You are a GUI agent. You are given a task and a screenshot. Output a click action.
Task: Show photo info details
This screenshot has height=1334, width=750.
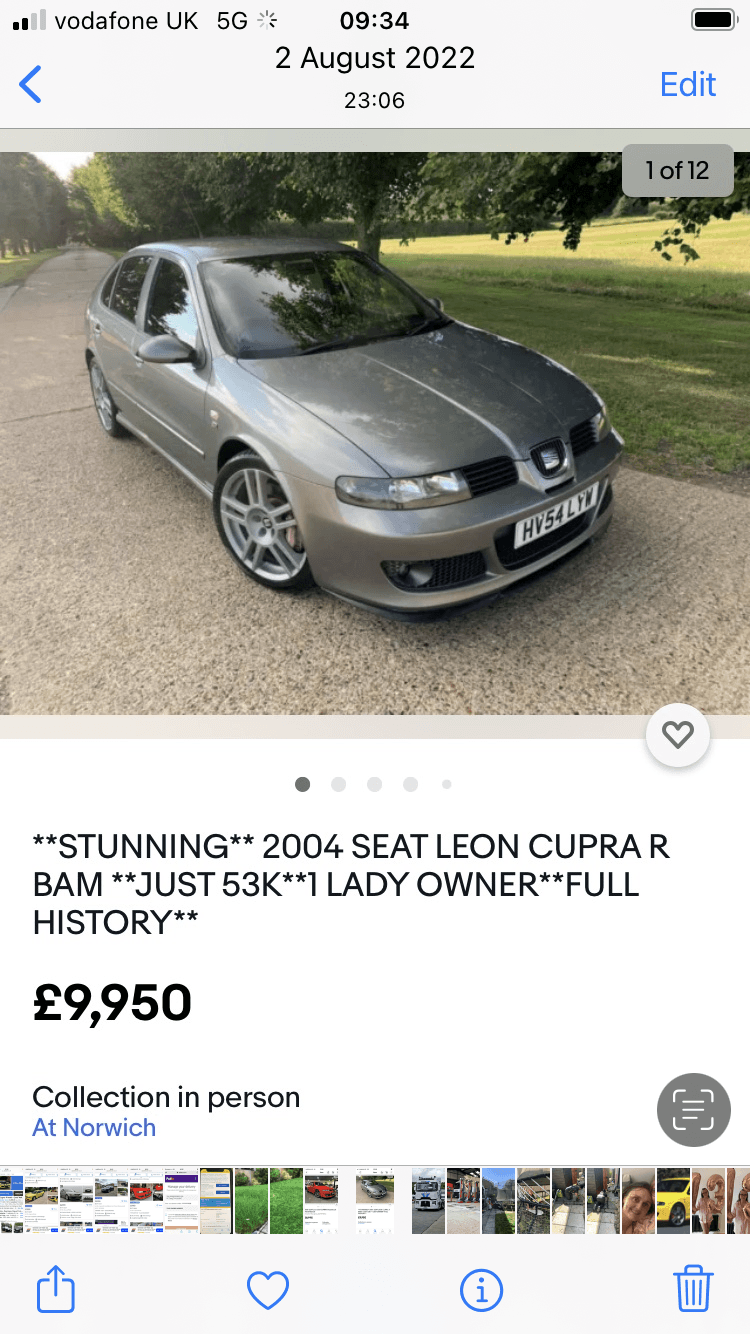point(481,1290)
